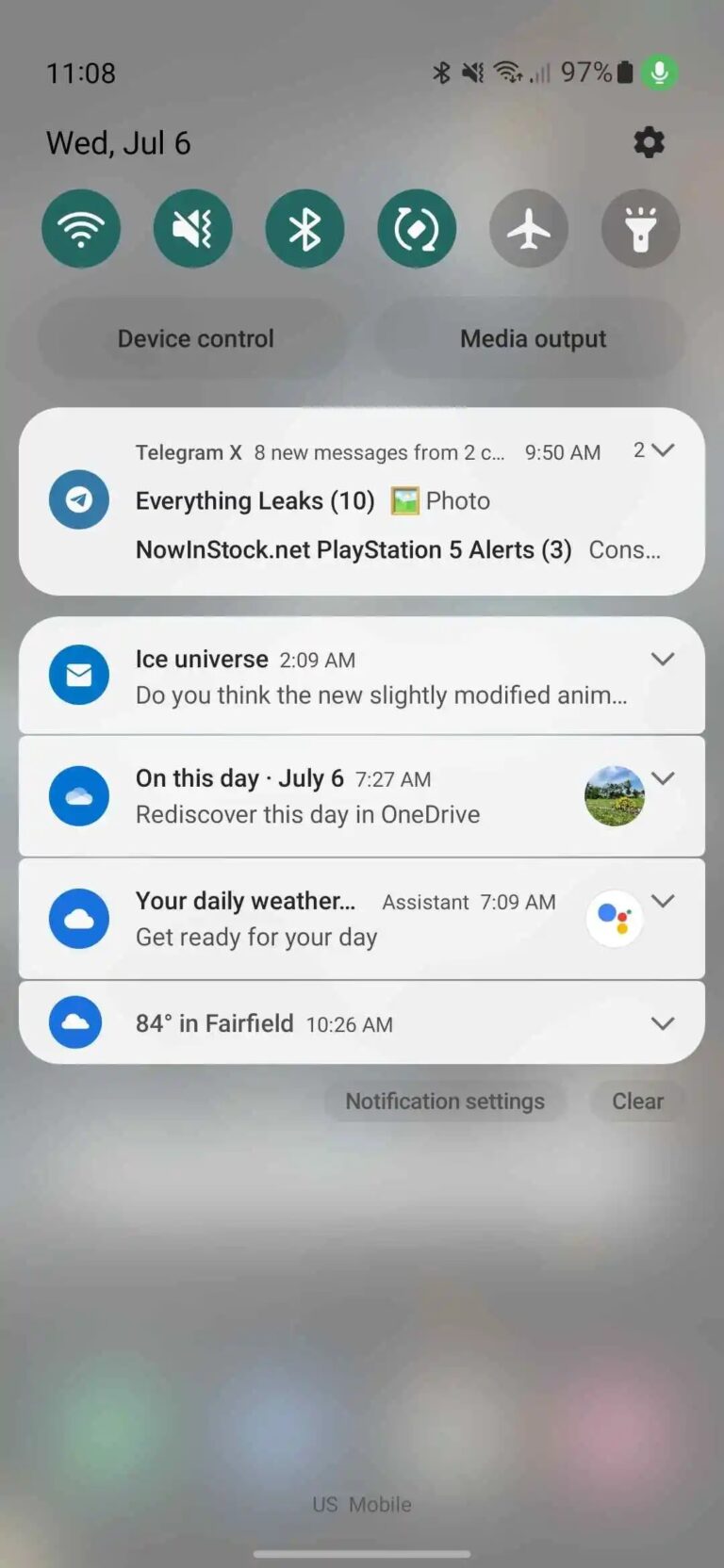
Task: Tap the auto-rotate quick setting icon
Action: [x=417, y=228]
